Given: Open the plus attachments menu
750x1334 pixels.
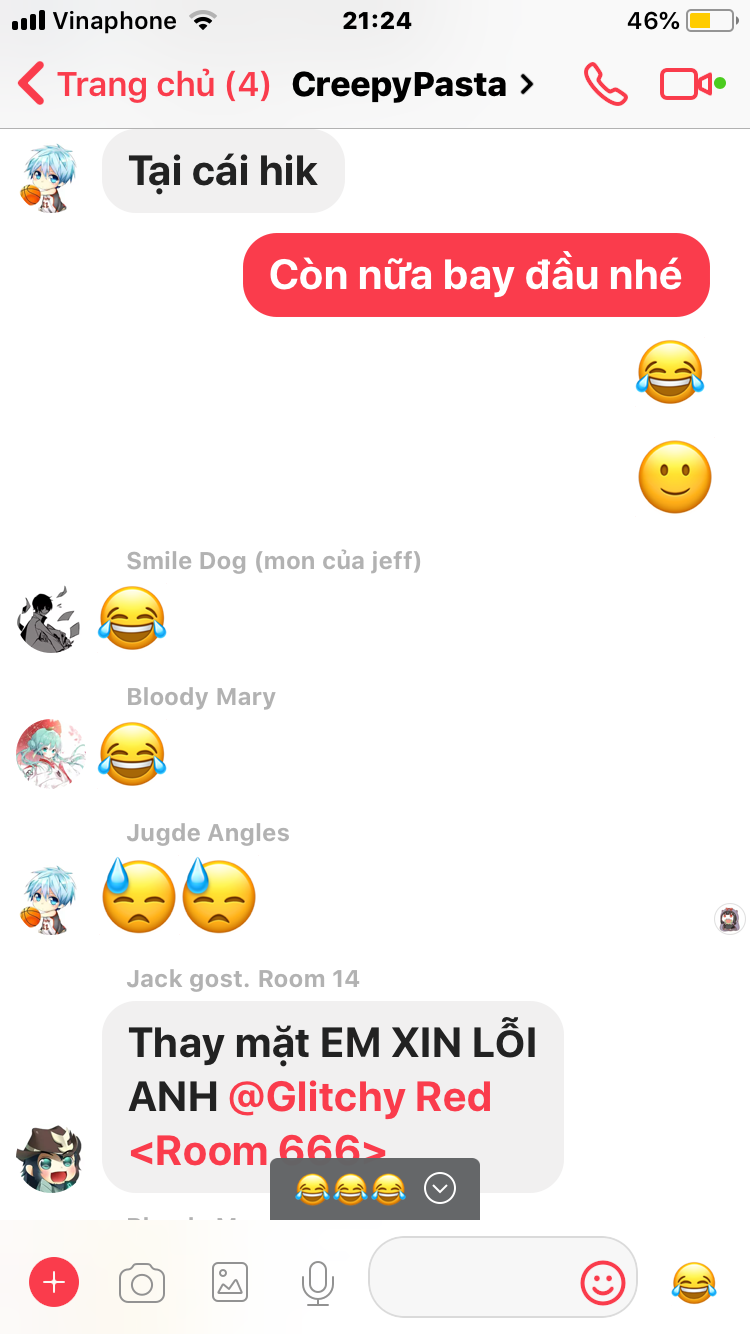Looking at the screenshot, I should (x=54, y=1282).
